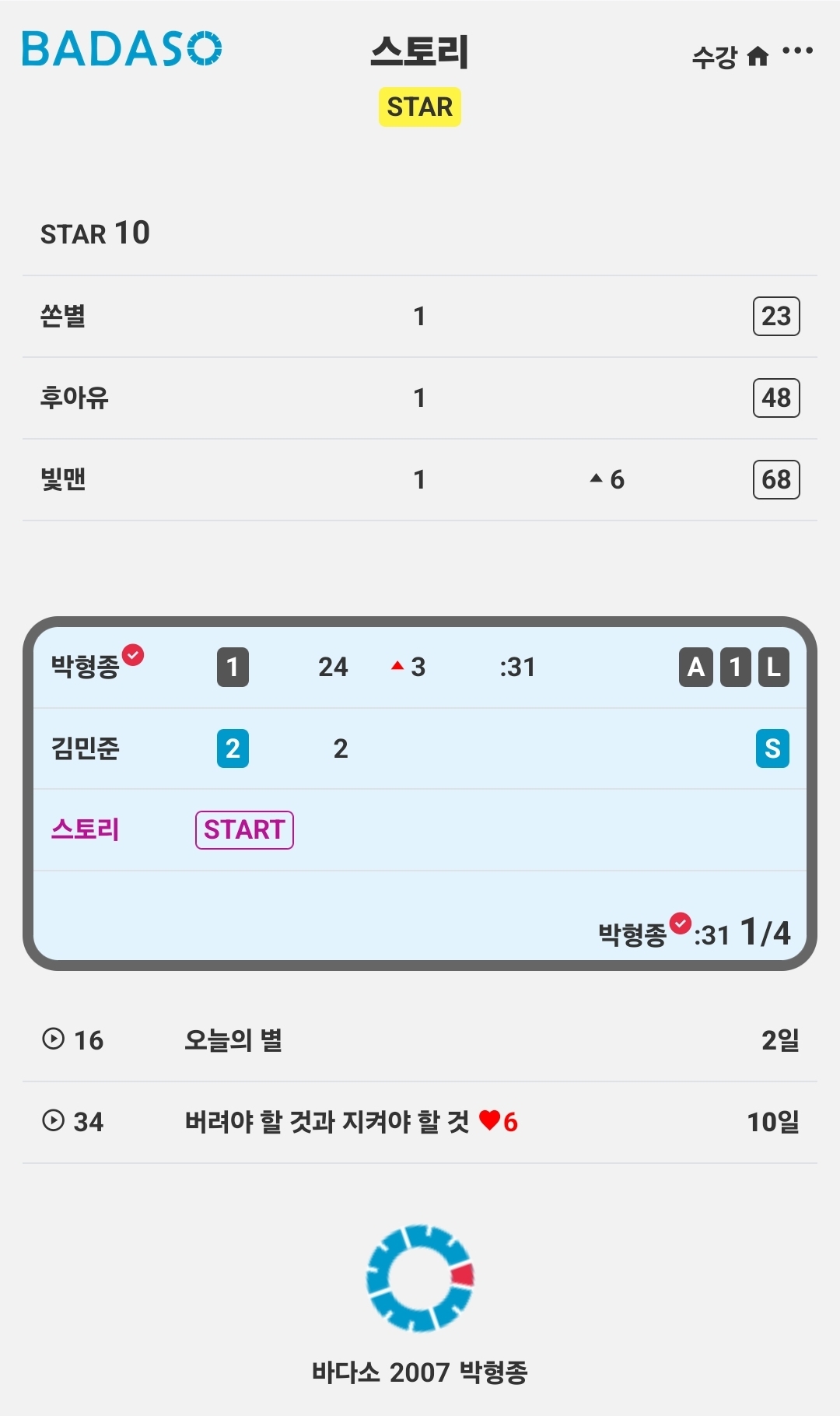Open the BADASO home logo
This screenshot has height=1416, width=840.
tap(121, 49)
